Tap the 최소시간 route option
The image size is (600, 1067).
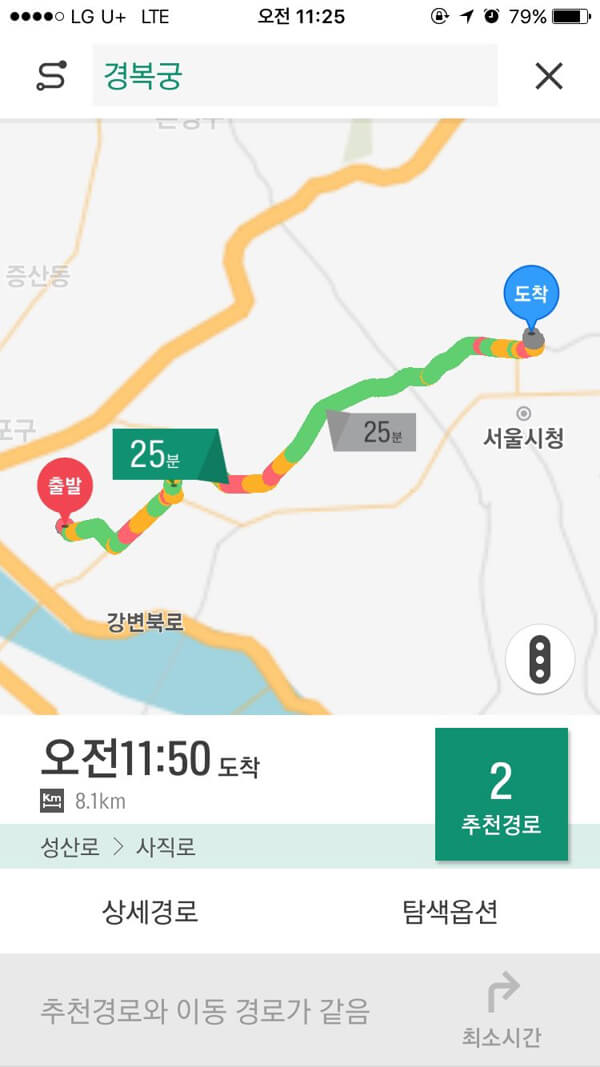[502, 1011]
